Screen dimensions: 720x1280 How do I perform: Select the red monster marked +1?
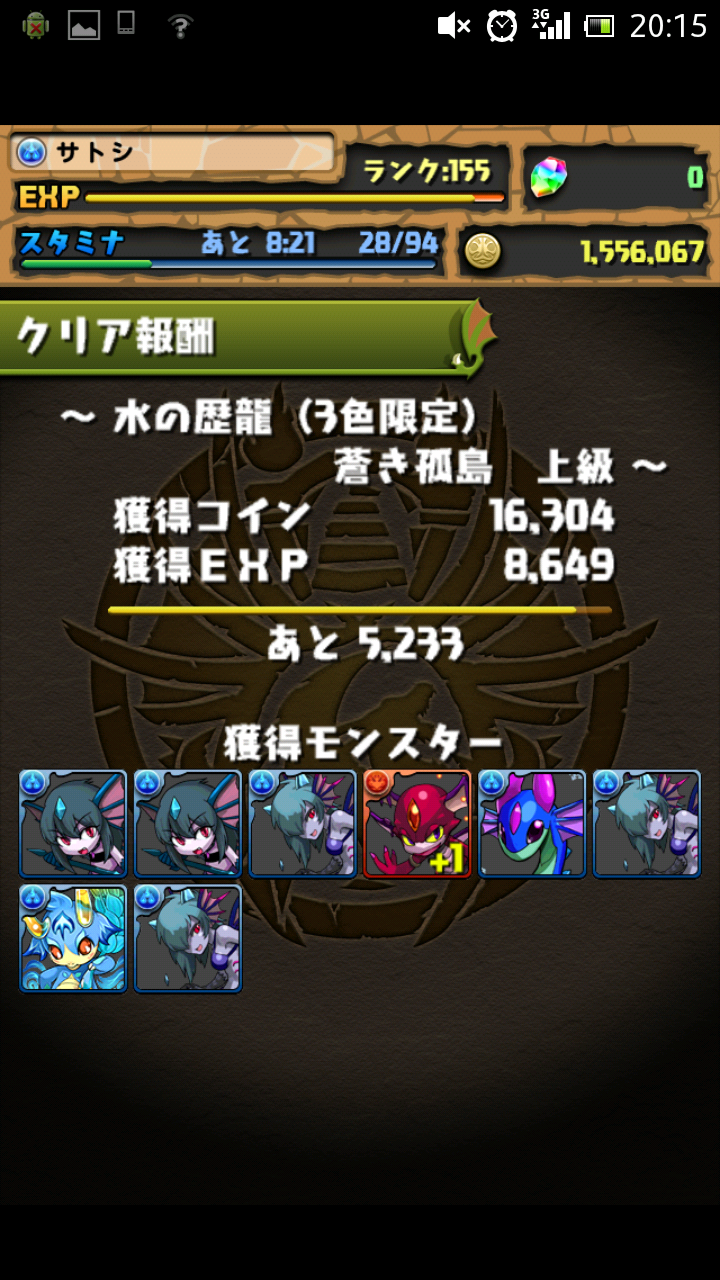click(417, 823)
